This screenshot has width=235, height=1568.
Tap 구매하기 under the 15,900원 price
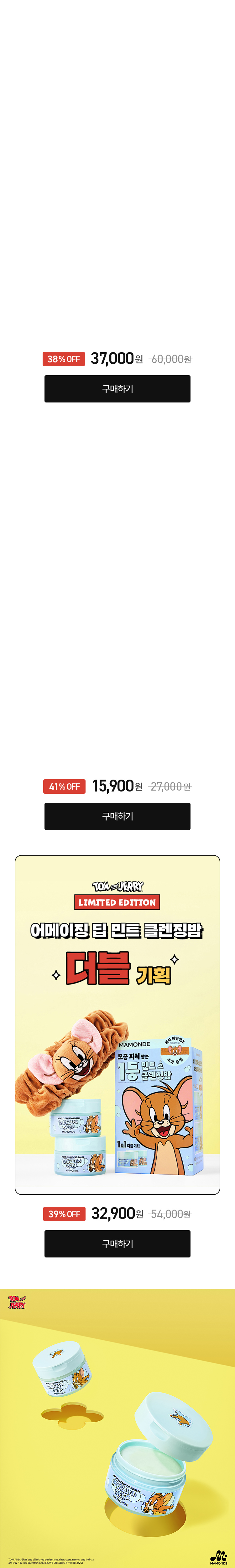click(x=117, y=816)
